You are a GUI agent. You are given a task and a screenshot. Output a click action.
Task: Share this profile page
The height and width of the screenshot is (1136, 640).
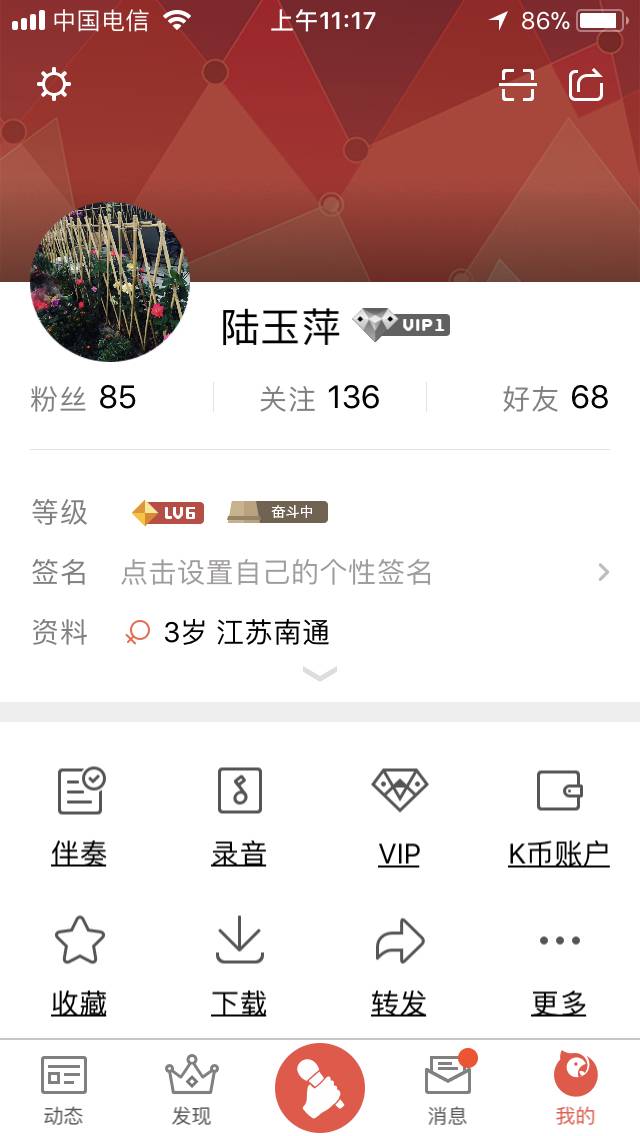tap(587, 85)
